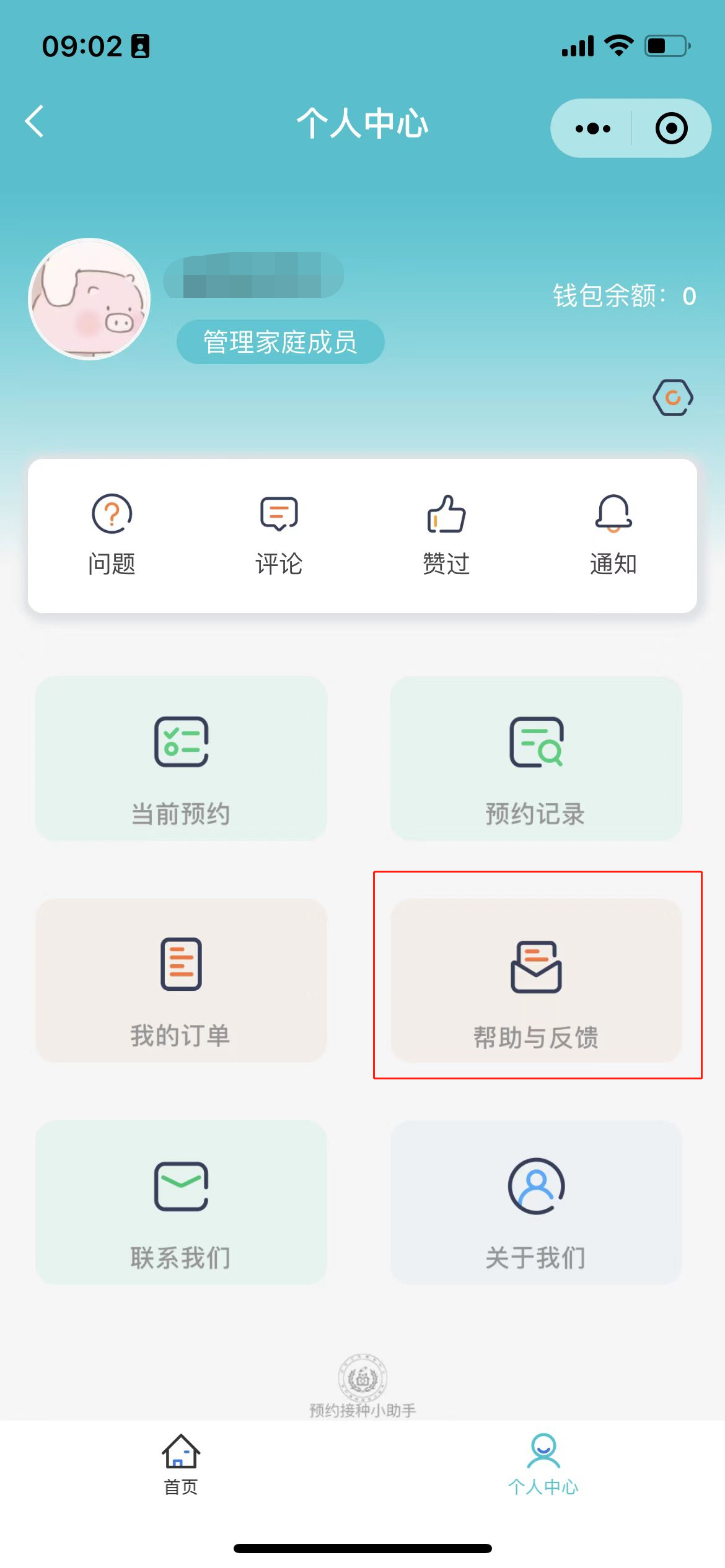
Task: View 预约记录 appointment history
Action: coord(536,759)
